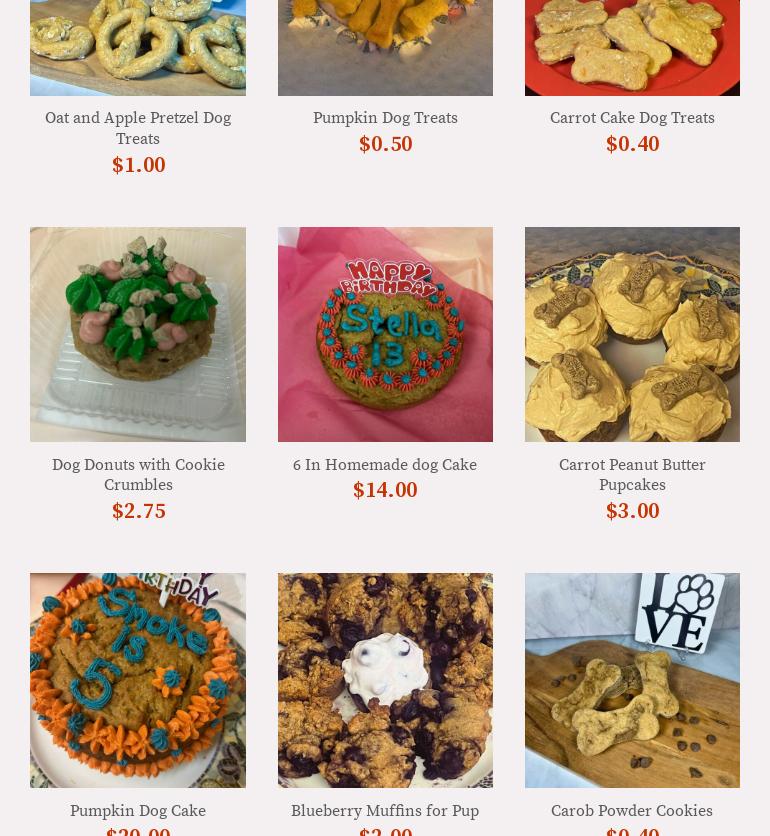
Task: Click the pretzel treats product photo
Action: [x=138, y=45]
